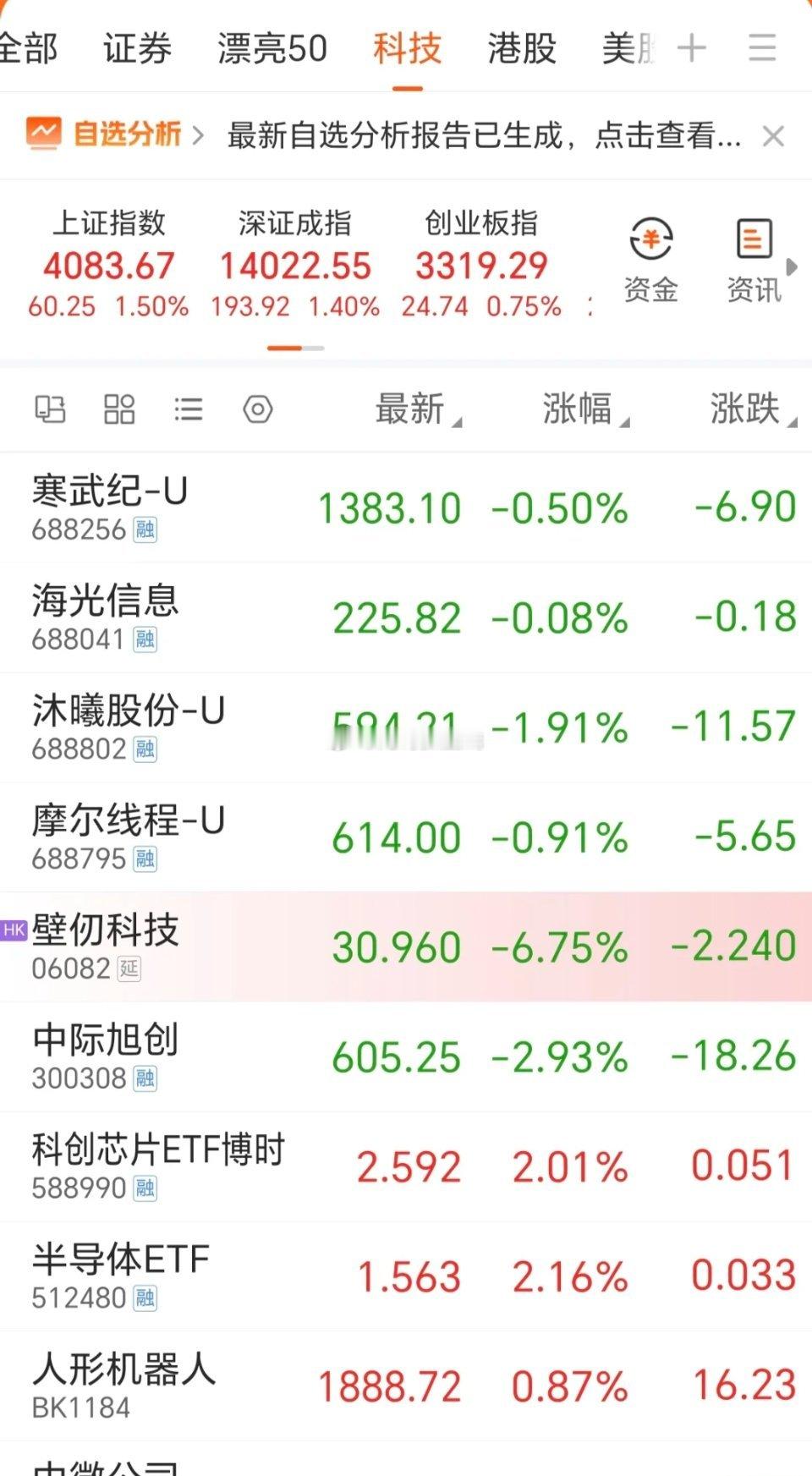Select the list view icon
The height and width of the screenshot is (1476, 812).
[x=189, y=409]
